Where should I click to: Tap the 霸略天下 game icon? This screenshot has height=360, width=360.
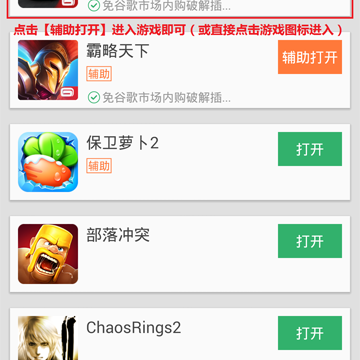pos(48,70)
